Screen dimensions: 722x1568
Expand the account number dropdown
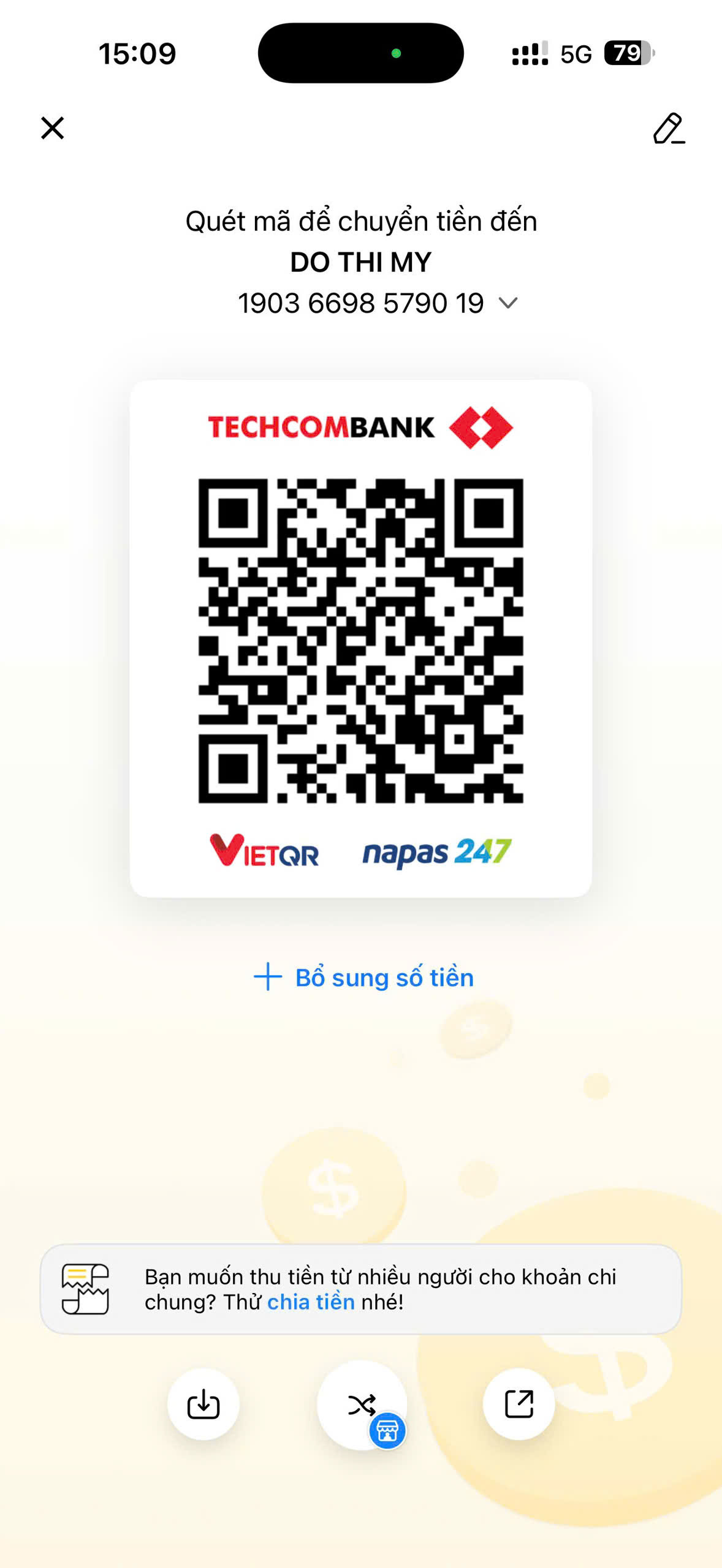tap(507, 303)
